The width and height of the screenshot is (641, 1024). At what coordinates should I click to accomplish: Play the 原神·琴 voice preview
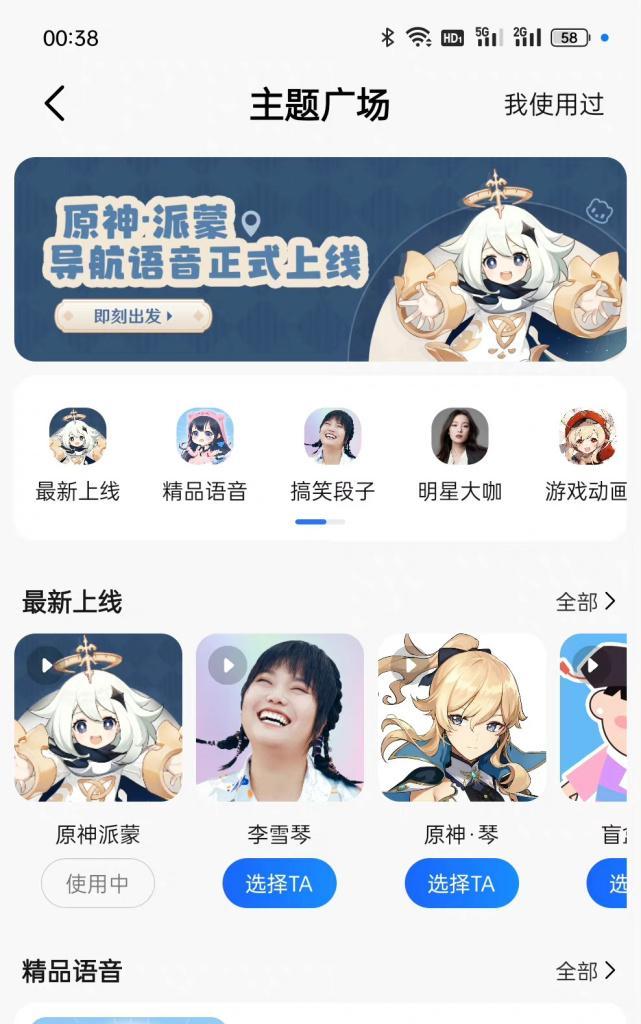[410, 665]
